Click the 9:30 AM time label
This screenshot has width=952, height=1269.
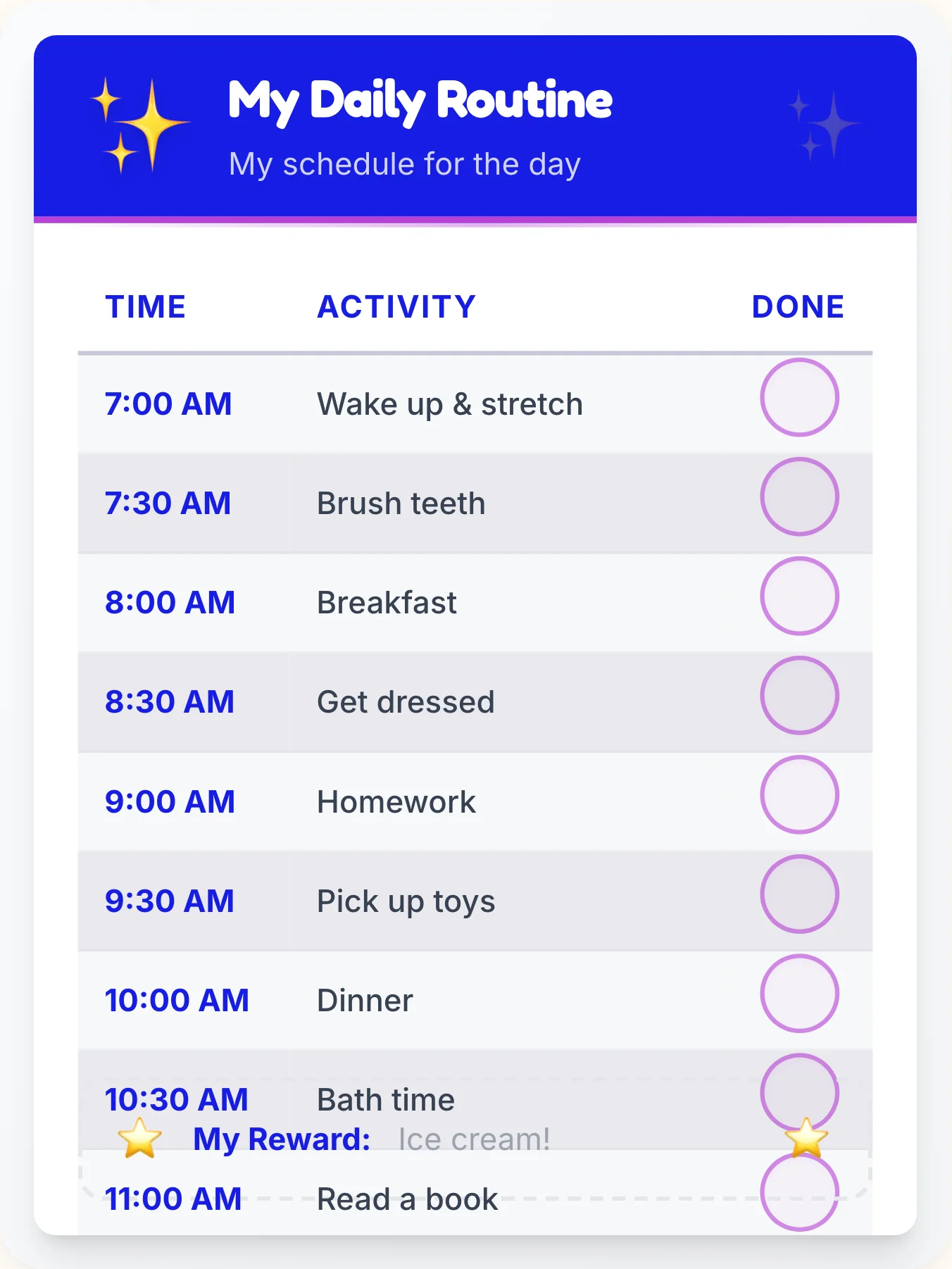170,901
